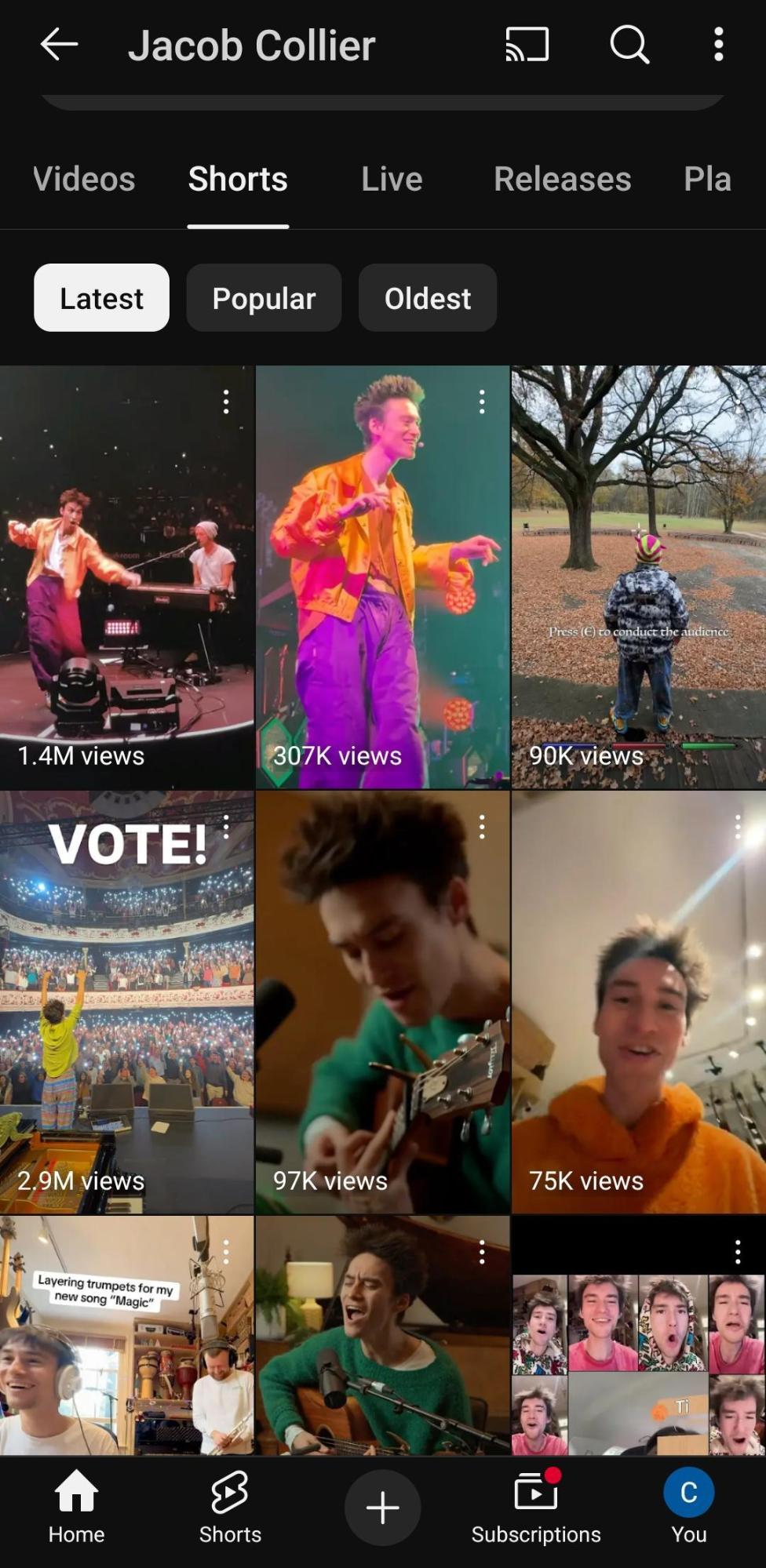Open the Layering trumpets short

126,1333
